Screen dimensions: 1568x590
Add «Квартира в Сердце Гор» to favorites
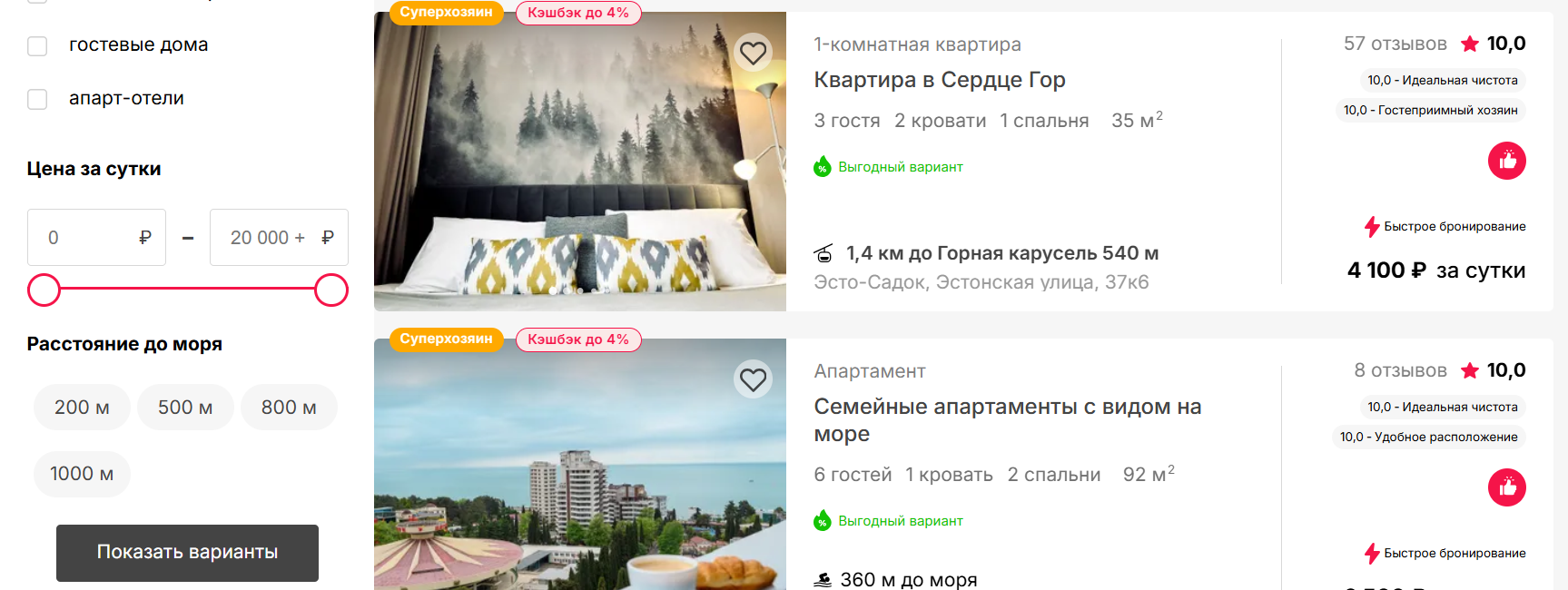tap(753, 54)
